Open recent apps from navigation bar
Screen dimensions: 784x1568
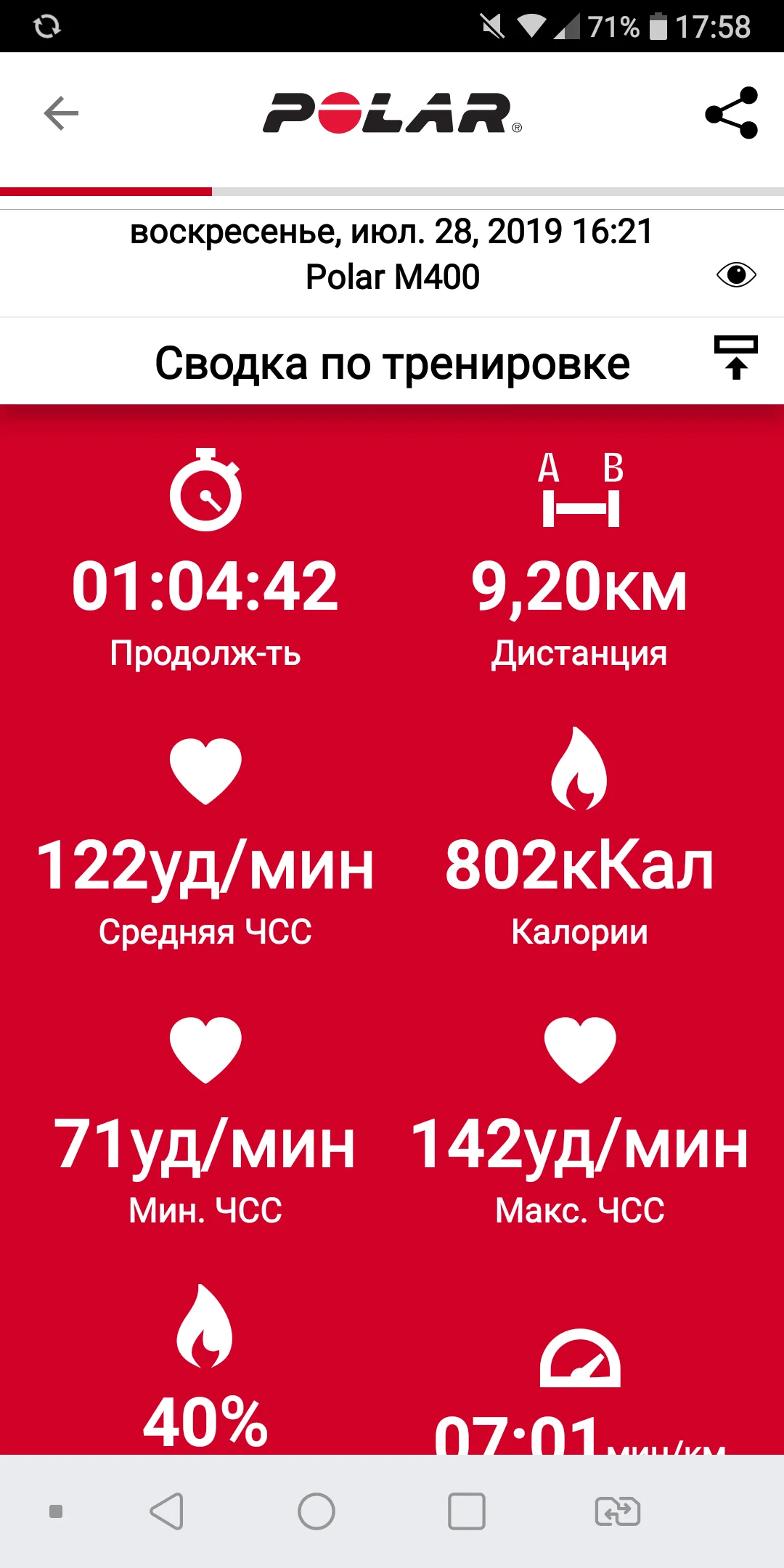[466, 1511]
